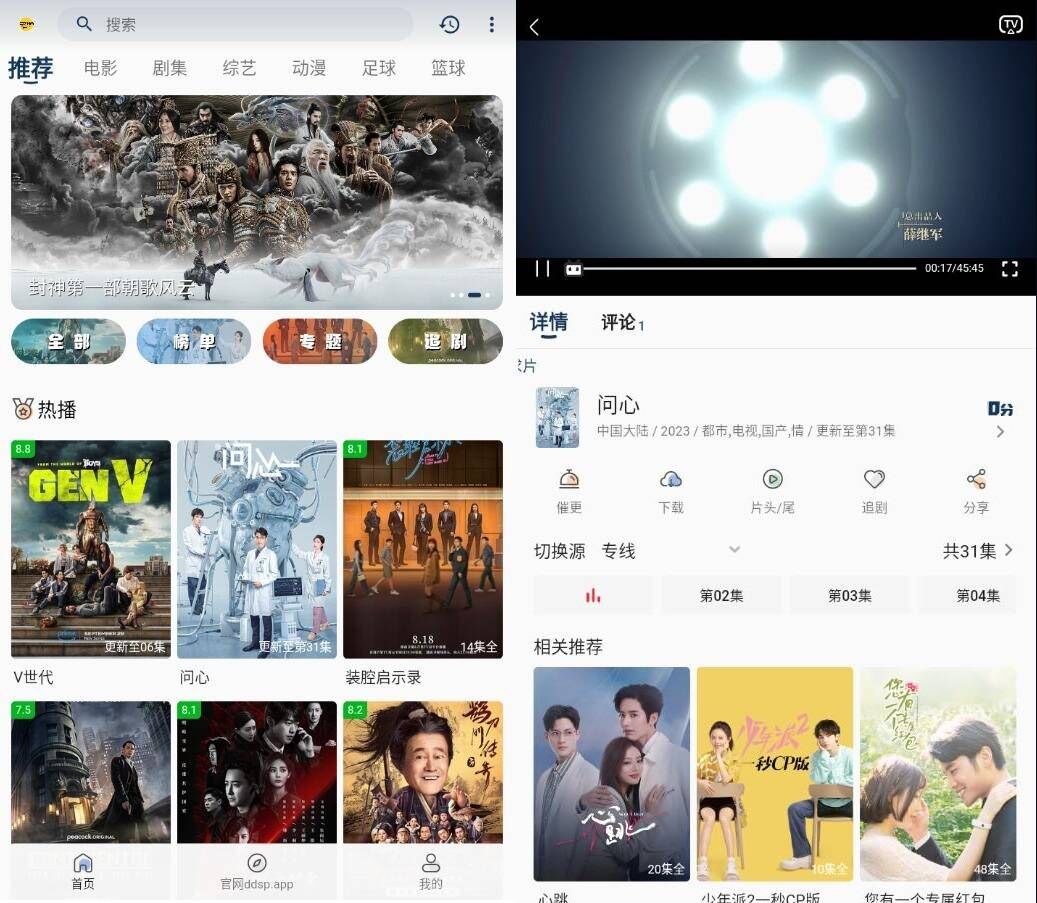Cast video to TV
The width and height of the screenshot is (1037, 903).
tap(1010, 25)
